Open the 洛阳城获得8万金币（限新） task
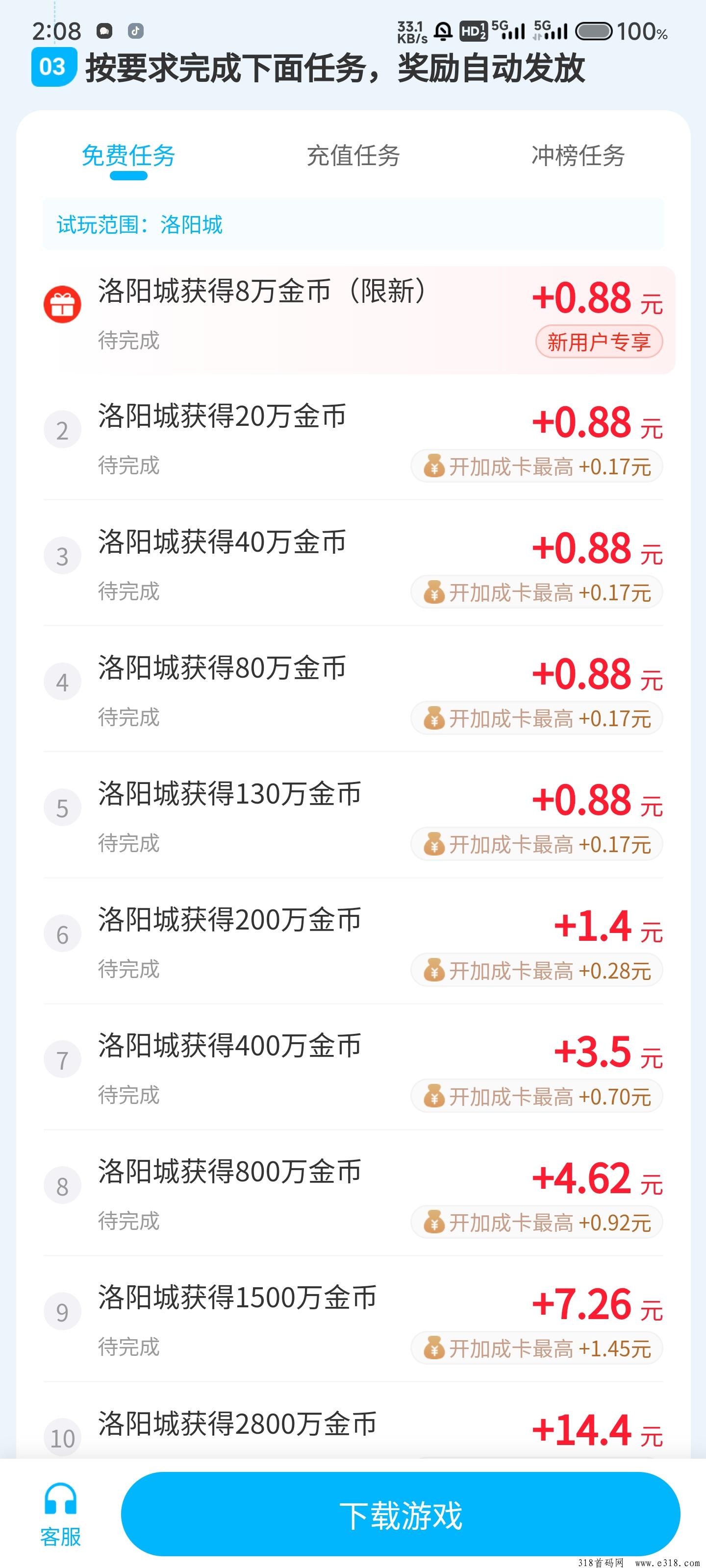 pos(262,292)
